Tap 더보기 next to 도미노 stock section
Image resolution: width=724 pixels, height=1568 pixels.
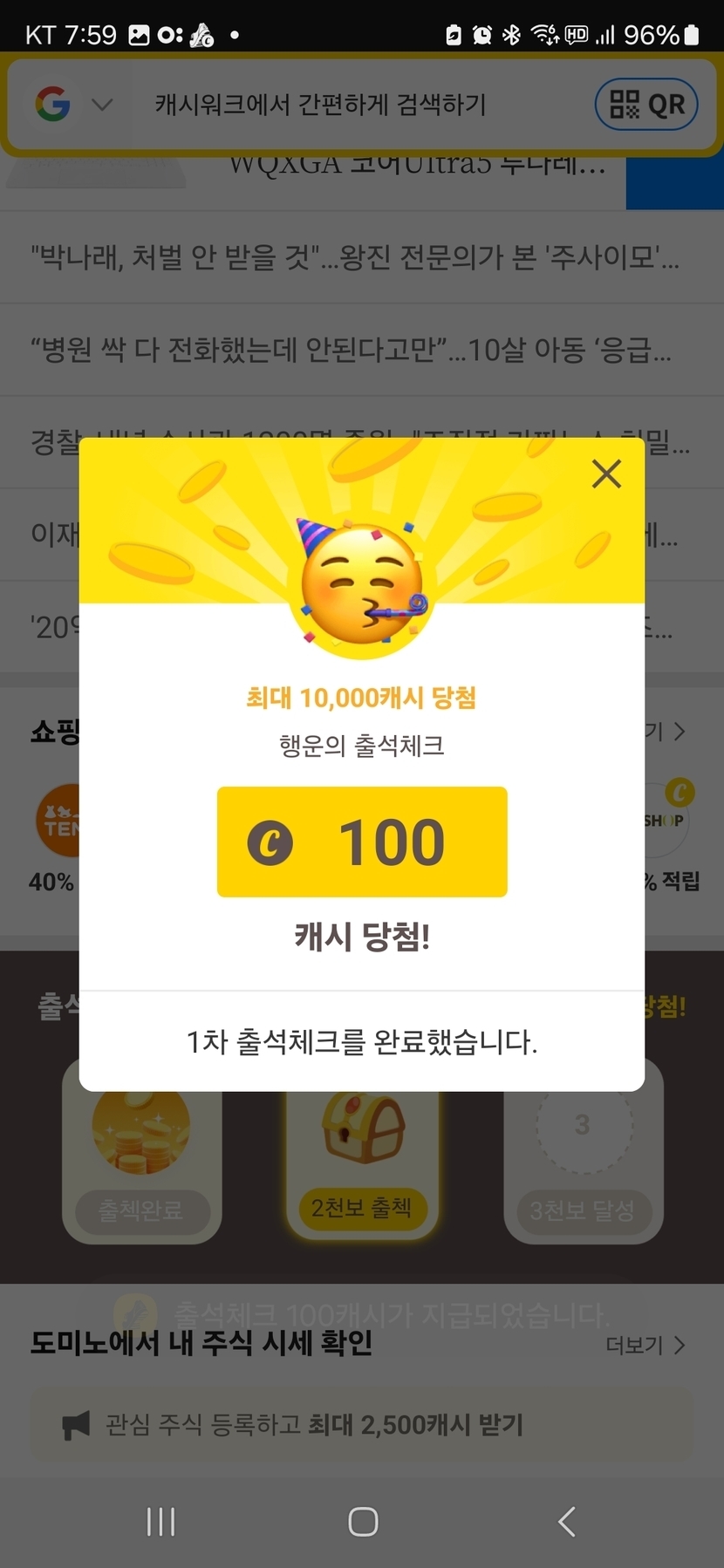pos(645,1346)
